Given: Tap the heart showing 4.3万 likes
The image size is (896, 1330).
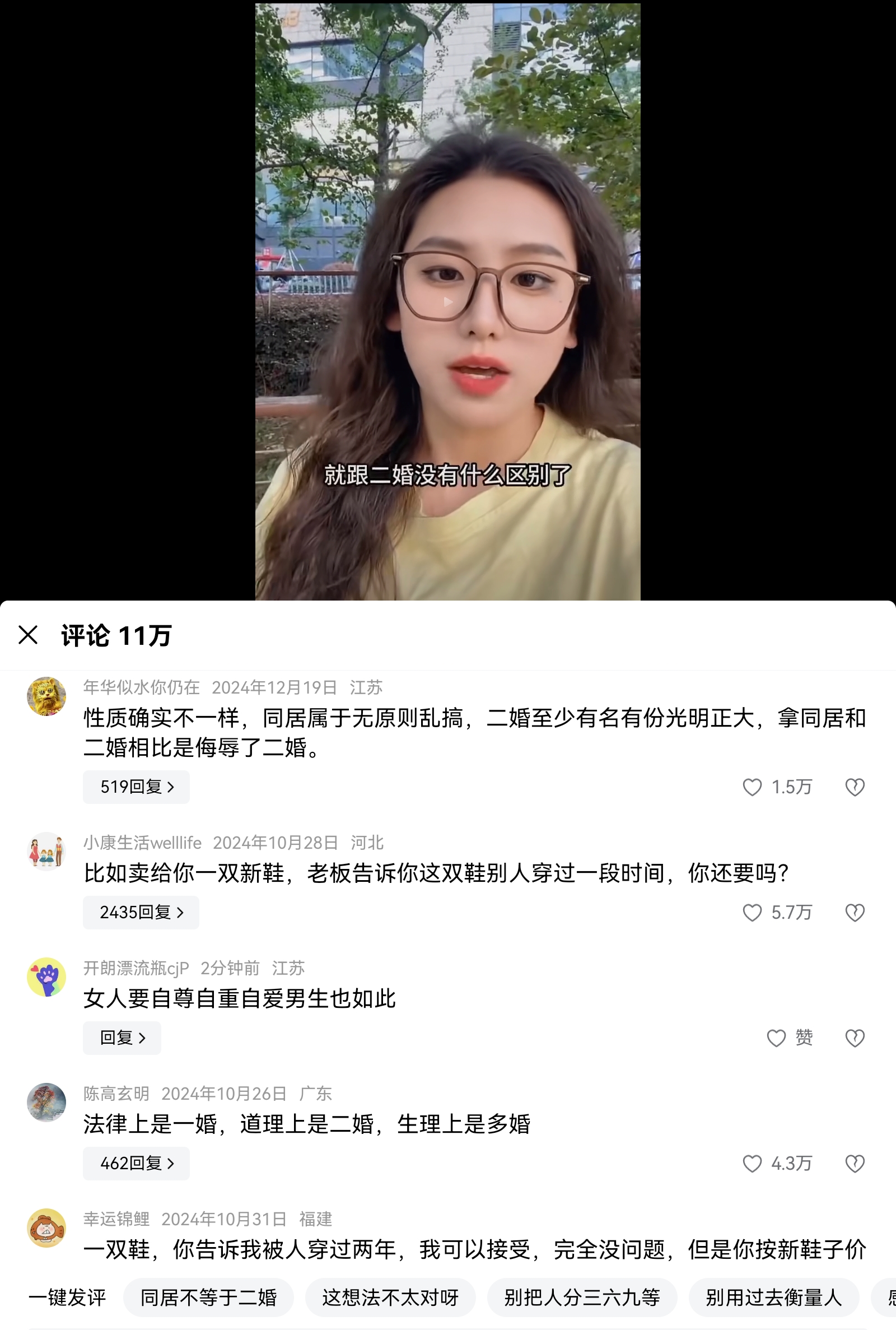Looking at the screenshot, I should pyautogui.click(x=753, y=1164).
